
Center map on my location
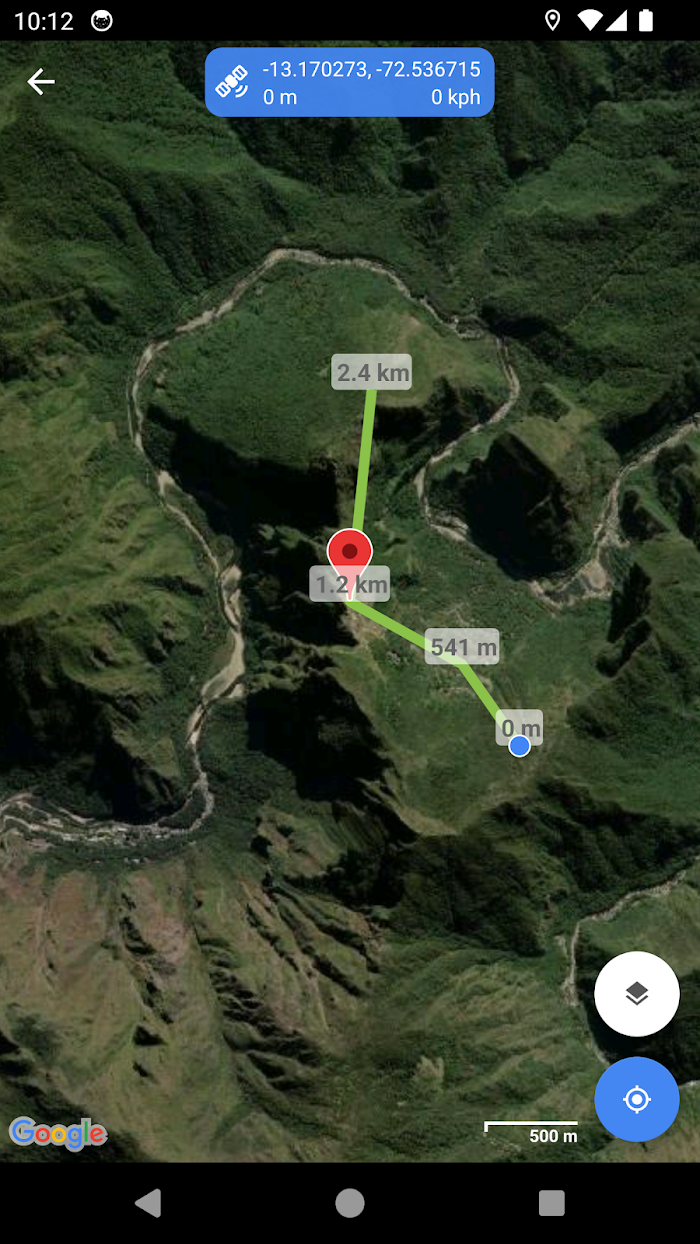pyautogui.click(x=637, y=1100)
